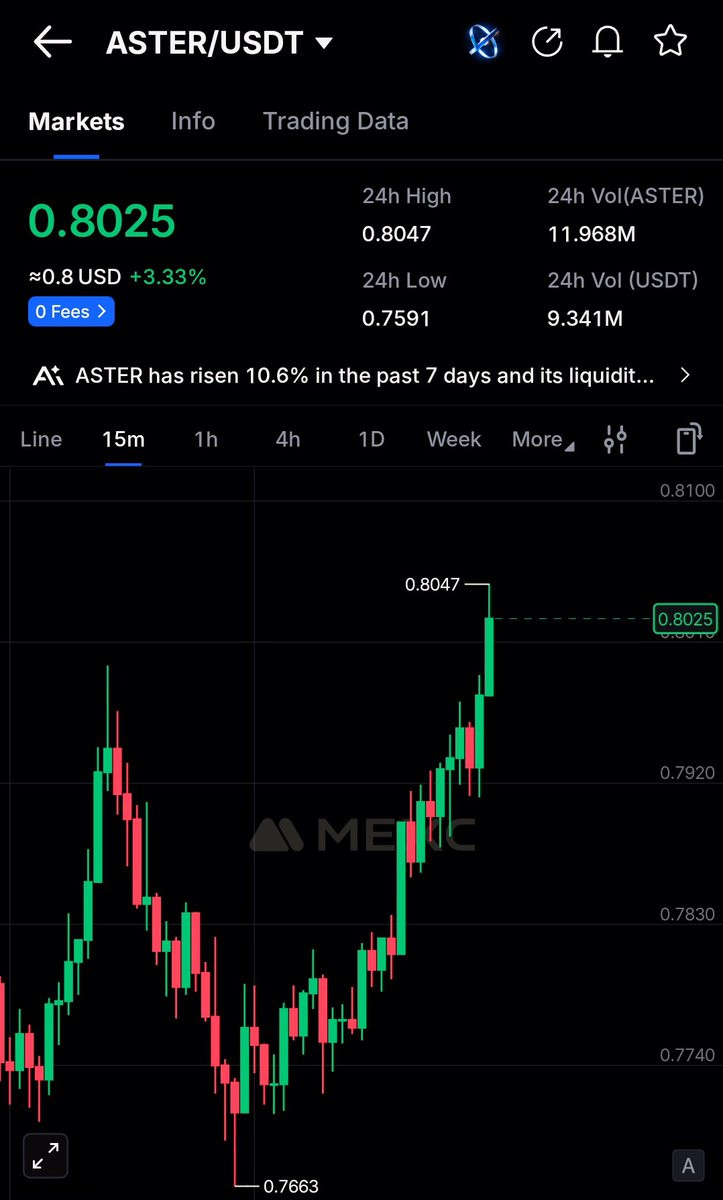
Task: Expand the ASTER 7-day rise insight
Action: click(x=361, y=376)
